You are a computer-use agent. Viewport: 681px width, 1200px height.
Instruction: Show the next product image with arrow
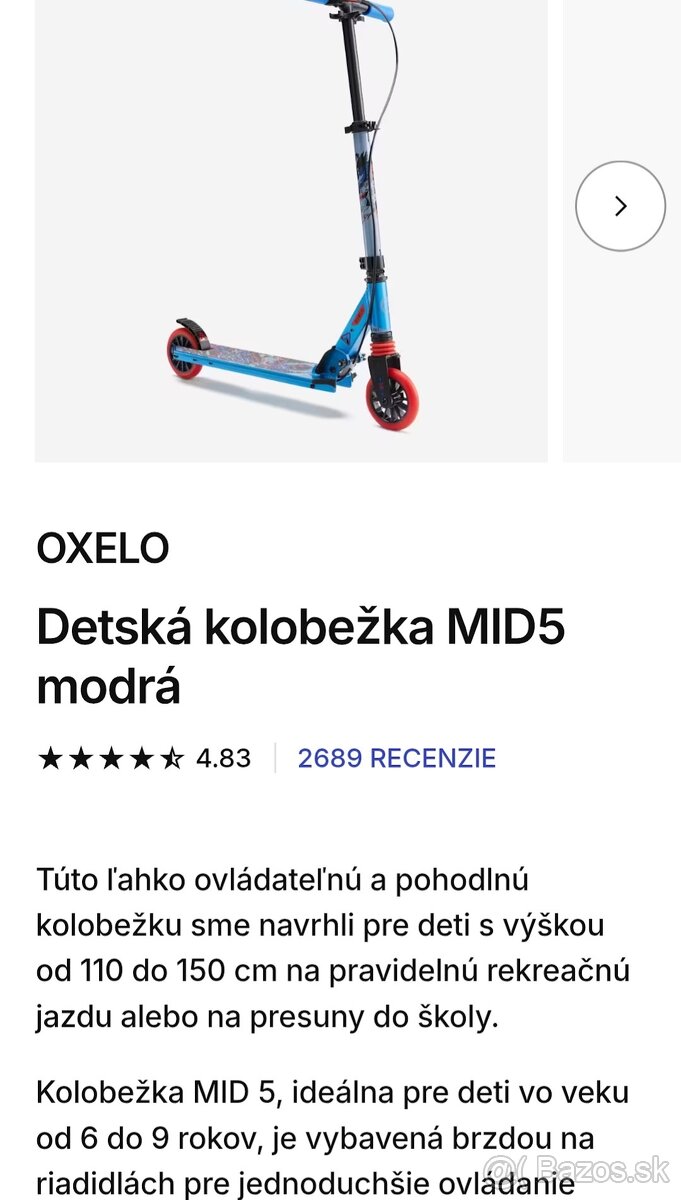(x=620, y=206)
